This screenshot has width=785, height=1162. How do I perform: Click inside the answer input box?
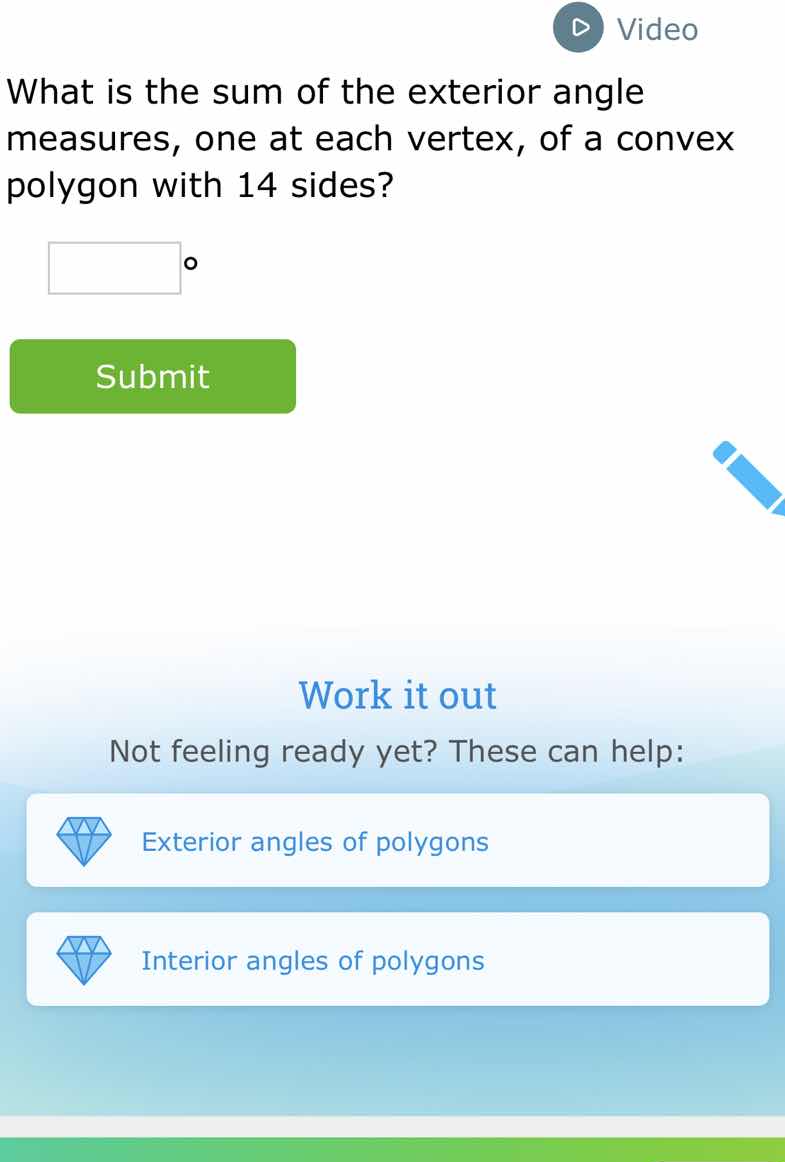pyautogui.click(x=113, y=268)
